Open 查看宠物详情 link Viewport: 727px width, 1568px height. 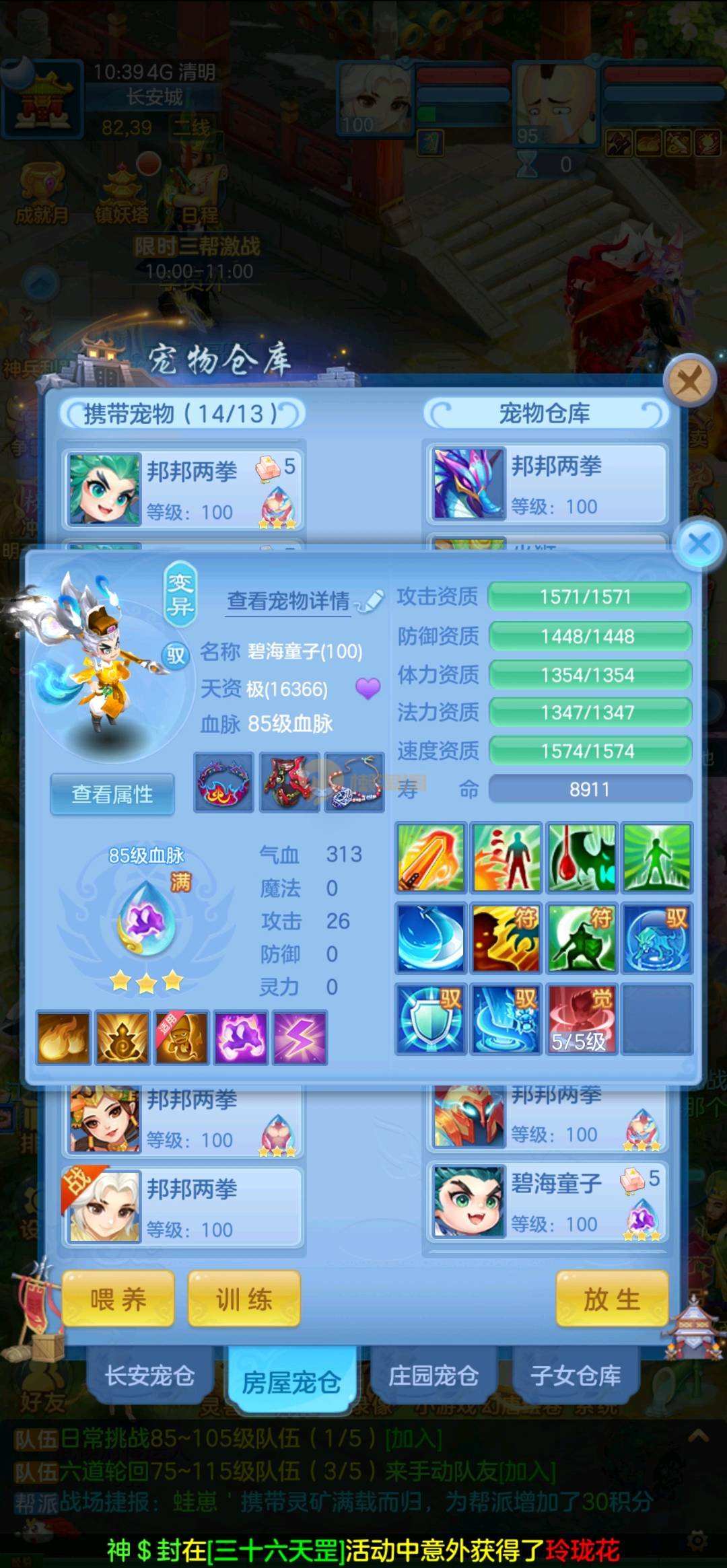tap(288, 600)
